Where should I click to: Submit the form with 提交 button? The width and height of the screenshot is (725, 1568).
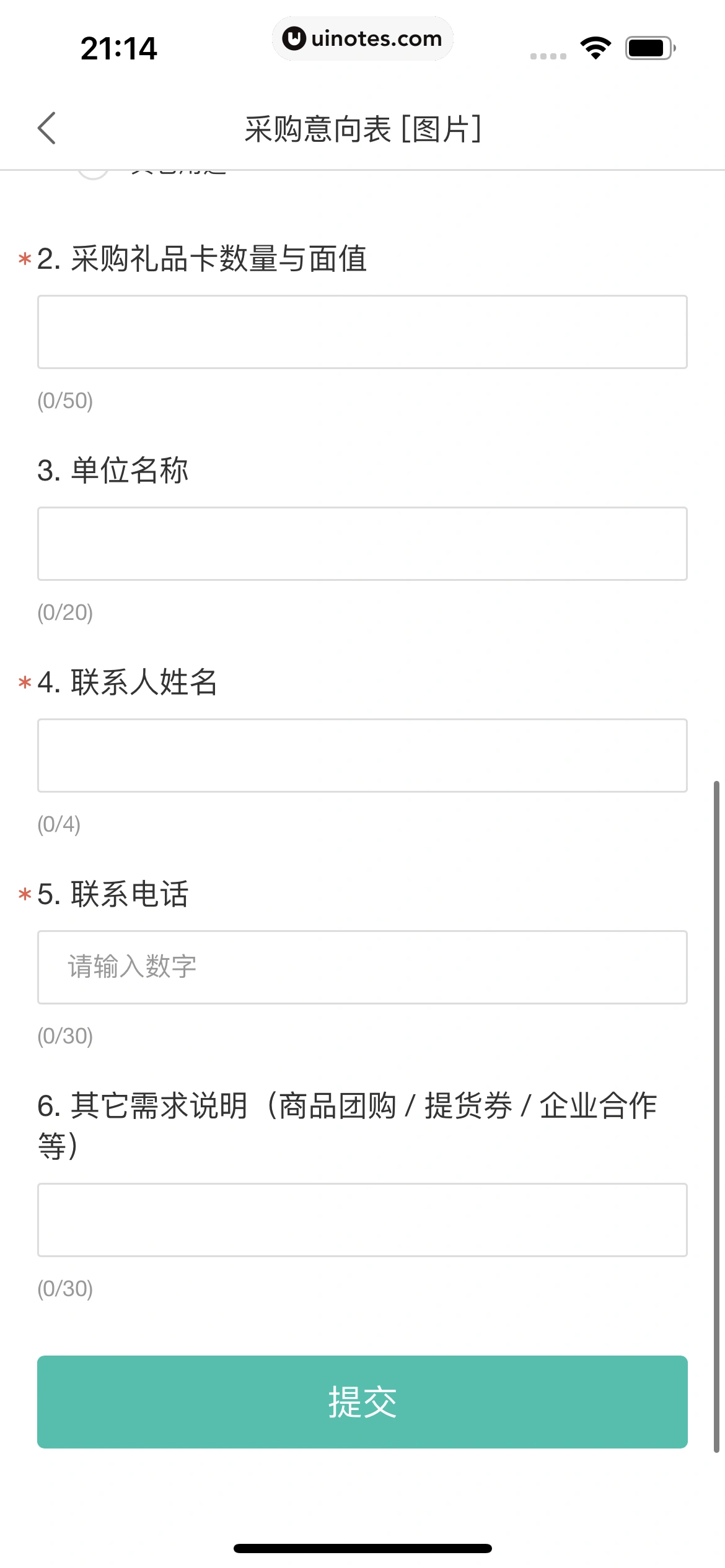[362, 1402]
